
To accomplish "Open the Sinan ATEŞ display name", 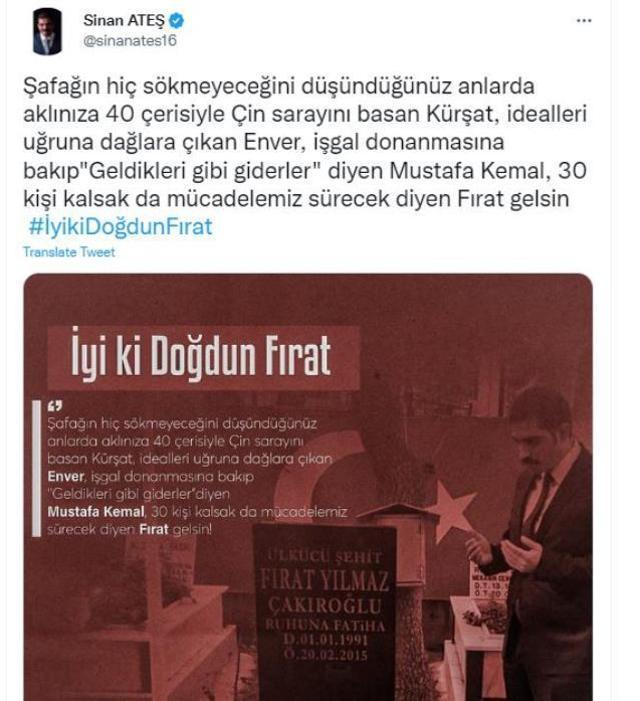I will click(x=126, y=19).
